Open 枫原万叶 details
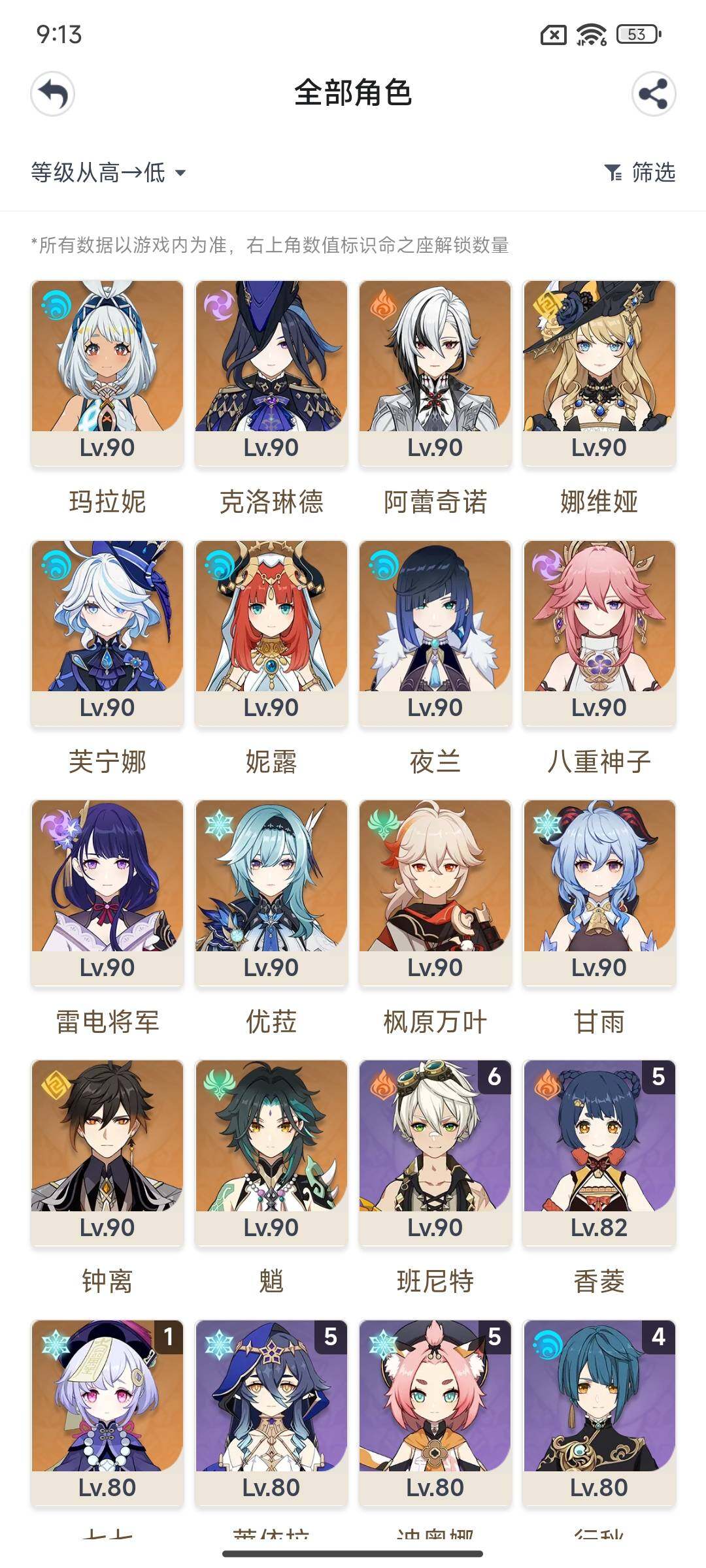 coord(435,892)
